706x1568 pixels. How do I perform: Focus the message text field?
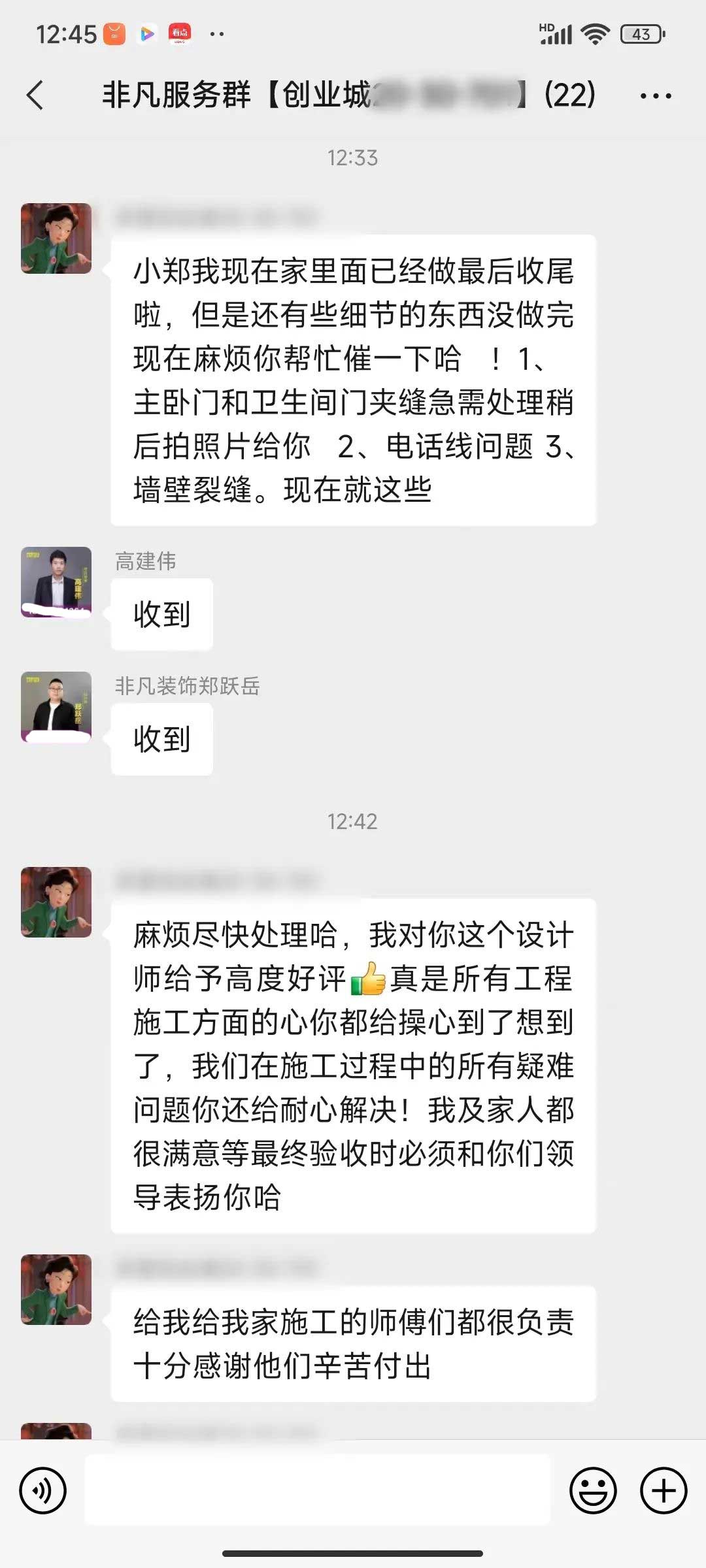click(318, 1491)
